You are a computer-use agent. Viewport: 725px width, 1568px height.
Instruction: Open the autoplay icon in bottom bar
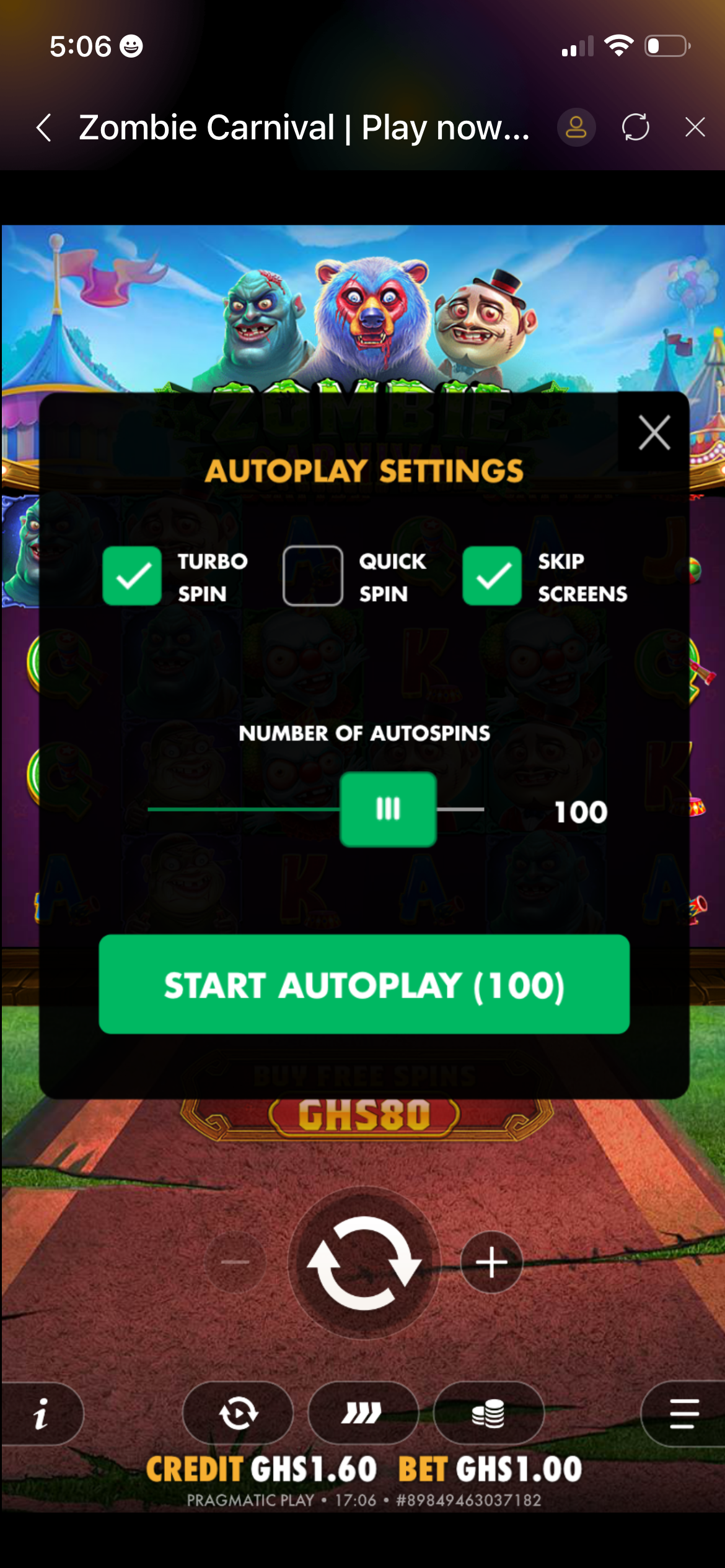point(238,1414)
